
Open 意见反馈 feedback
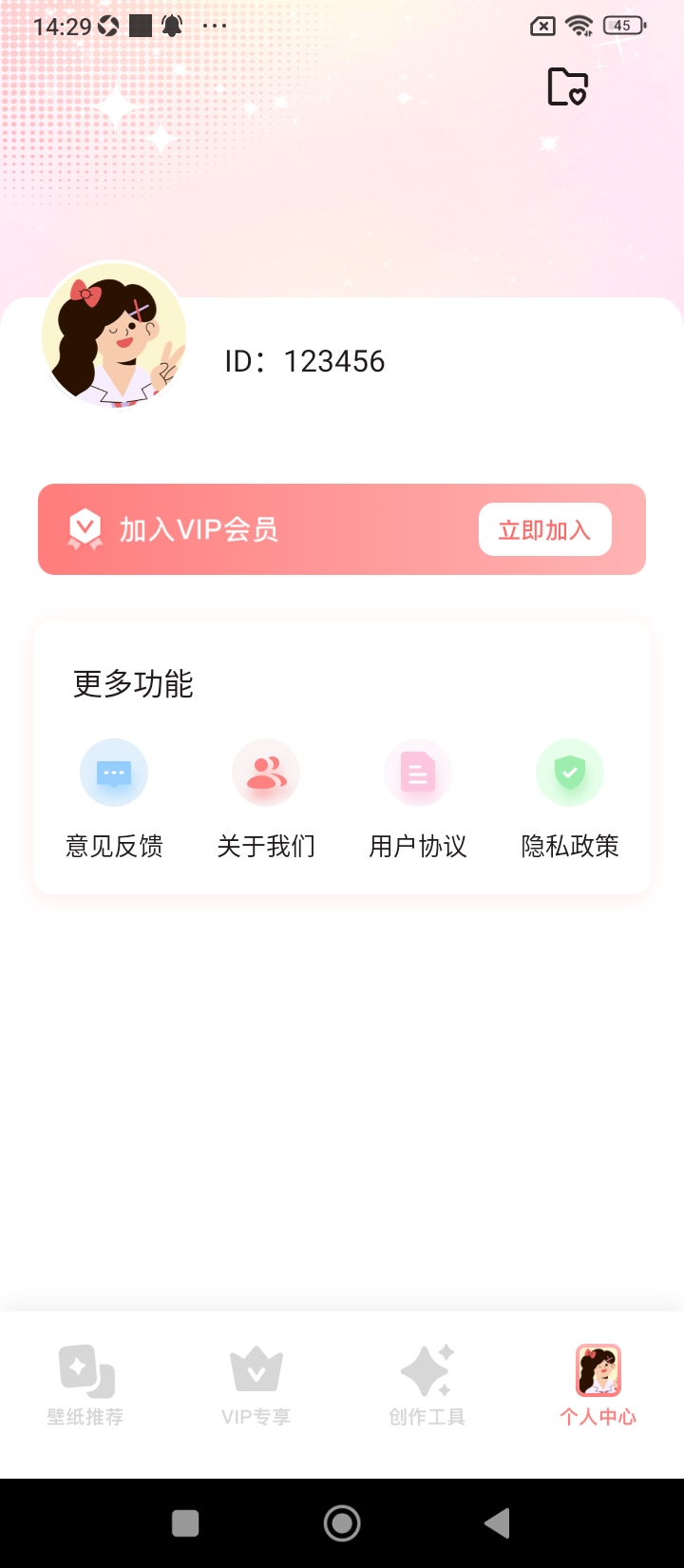coord(114,798)
